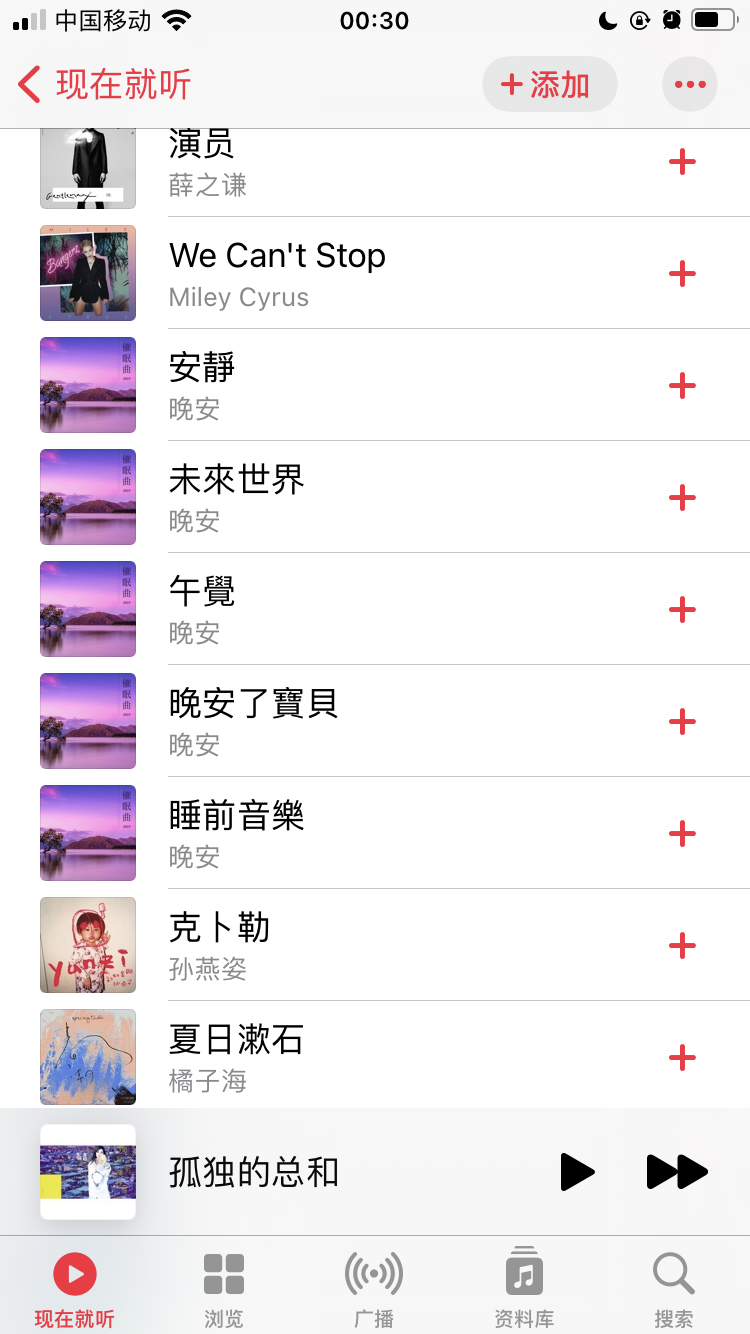The width and height of the screenshot is (750, 1334).
Task: Open the 资料库 tab
Action: [524, 1289]
